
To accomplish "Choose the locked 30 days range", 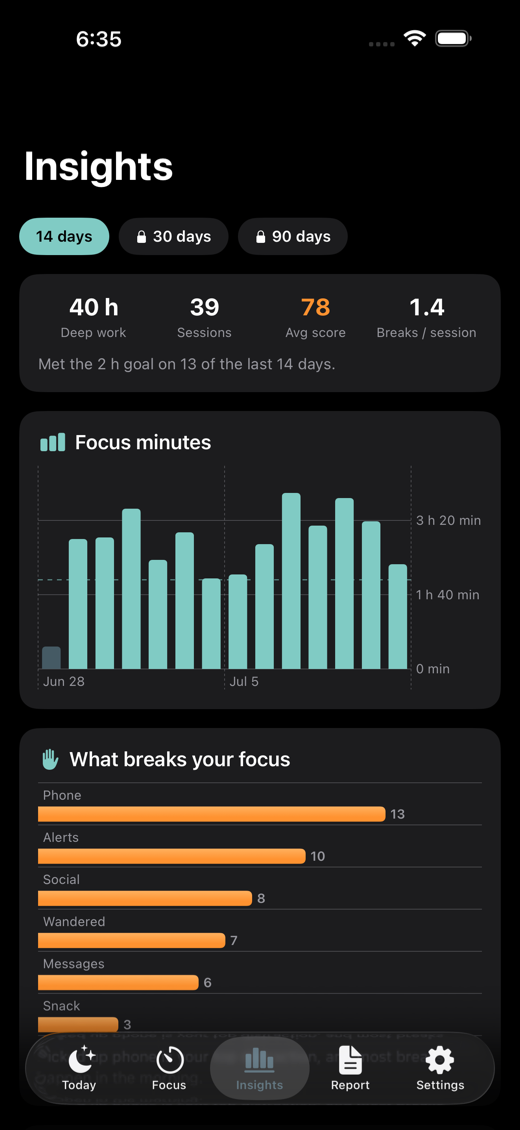I will pyautogui.click(x=174, y=236).
